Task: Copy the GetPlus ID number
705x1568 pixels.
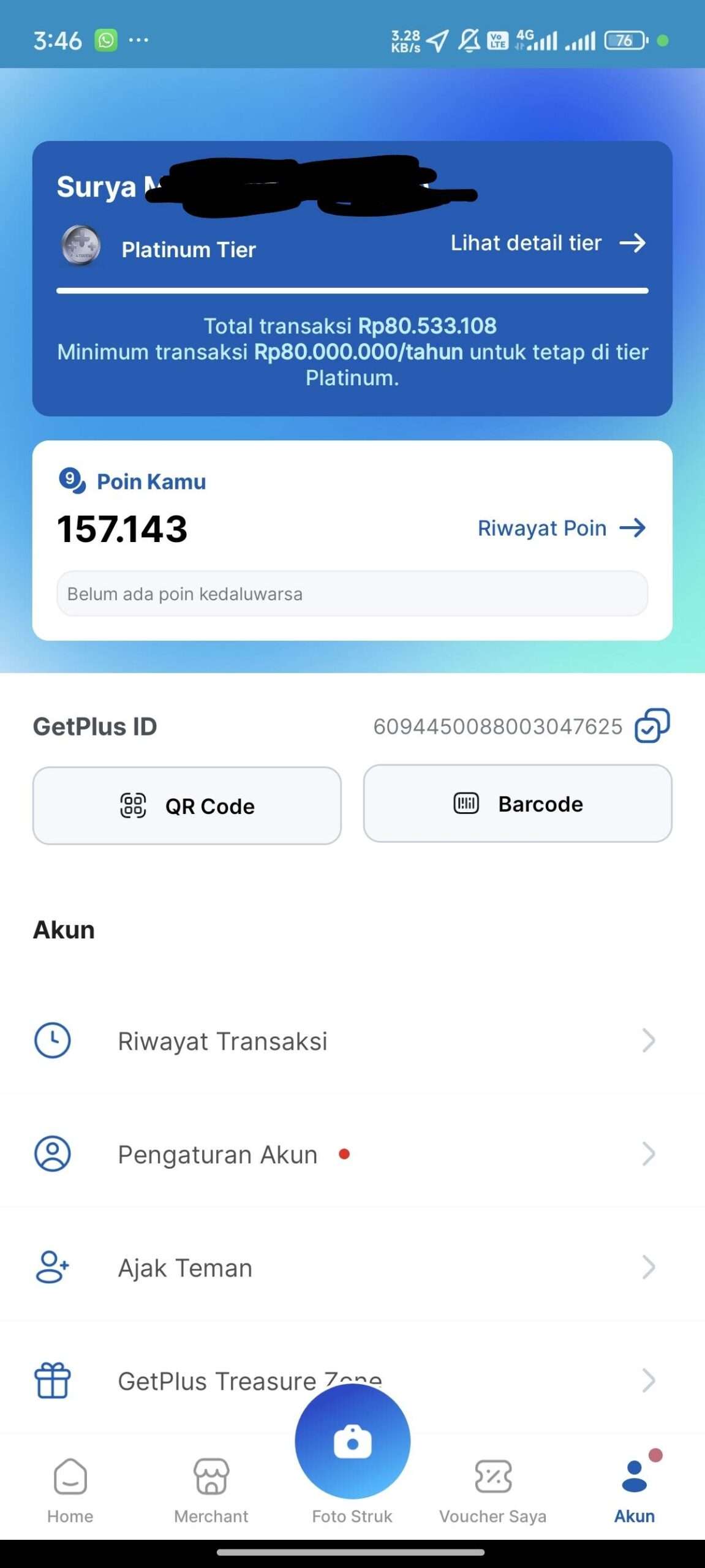Action: point(652,726)
